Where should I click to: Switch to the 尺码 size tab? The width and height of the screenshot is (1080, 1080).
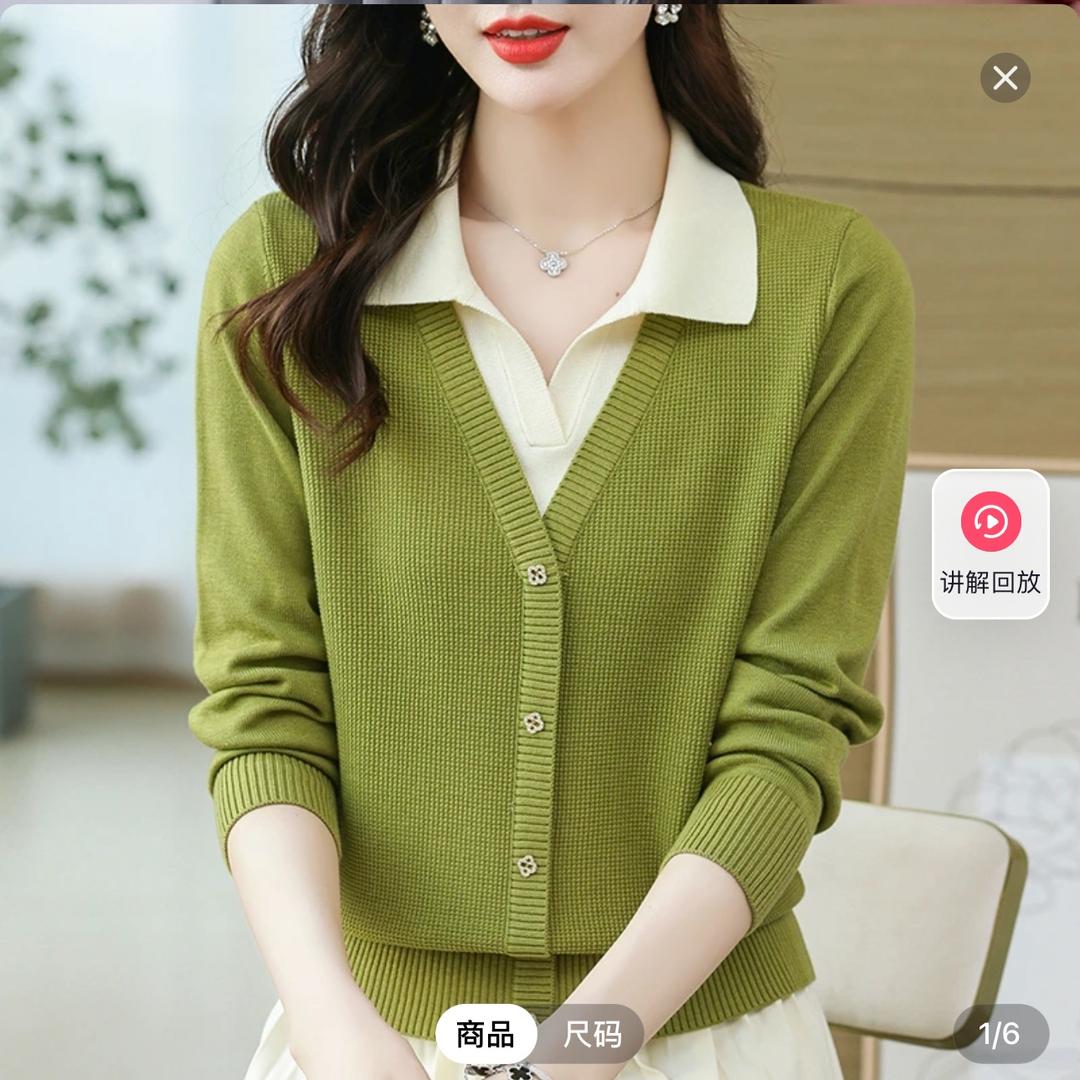tap(592, 1034)
